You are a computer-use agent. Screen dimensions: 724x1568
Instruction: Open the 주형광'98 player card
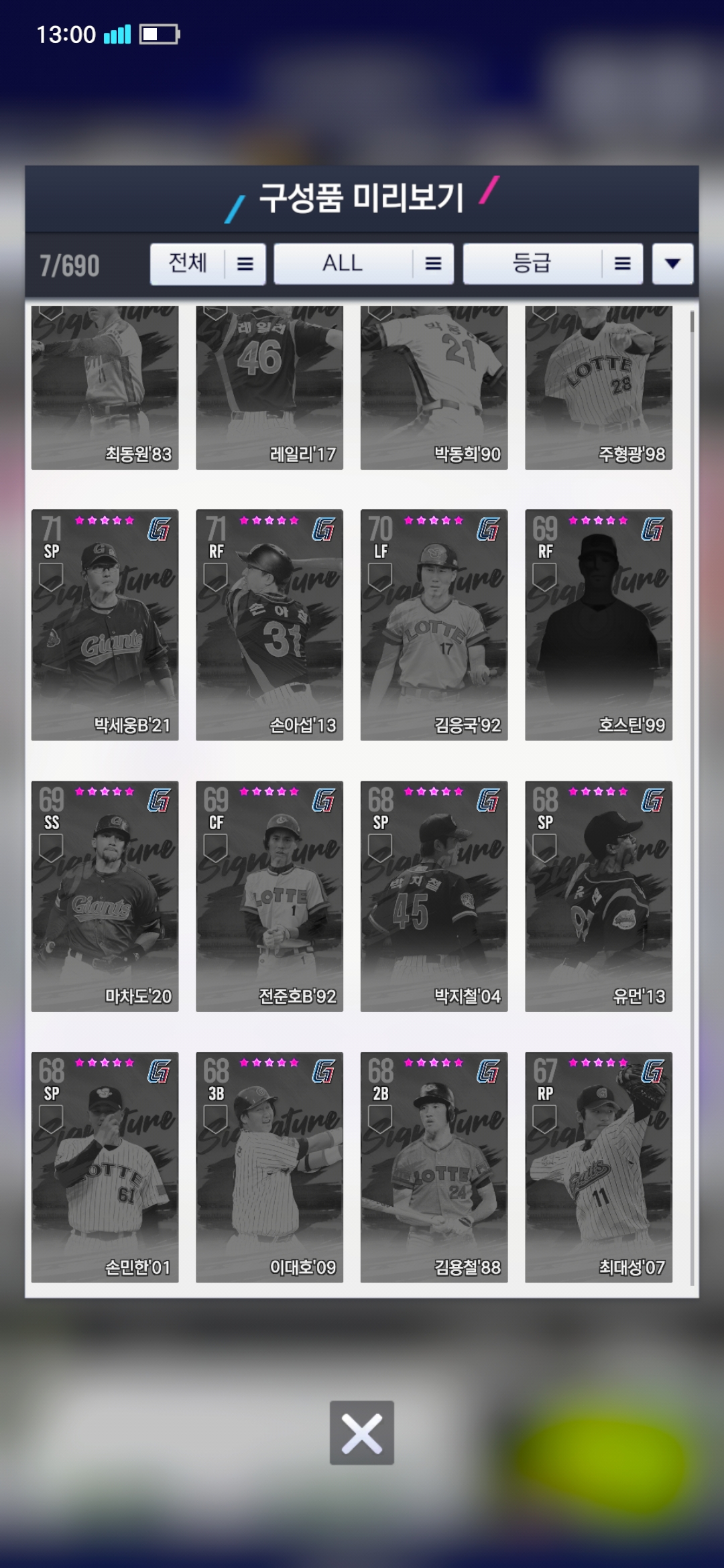598,387
